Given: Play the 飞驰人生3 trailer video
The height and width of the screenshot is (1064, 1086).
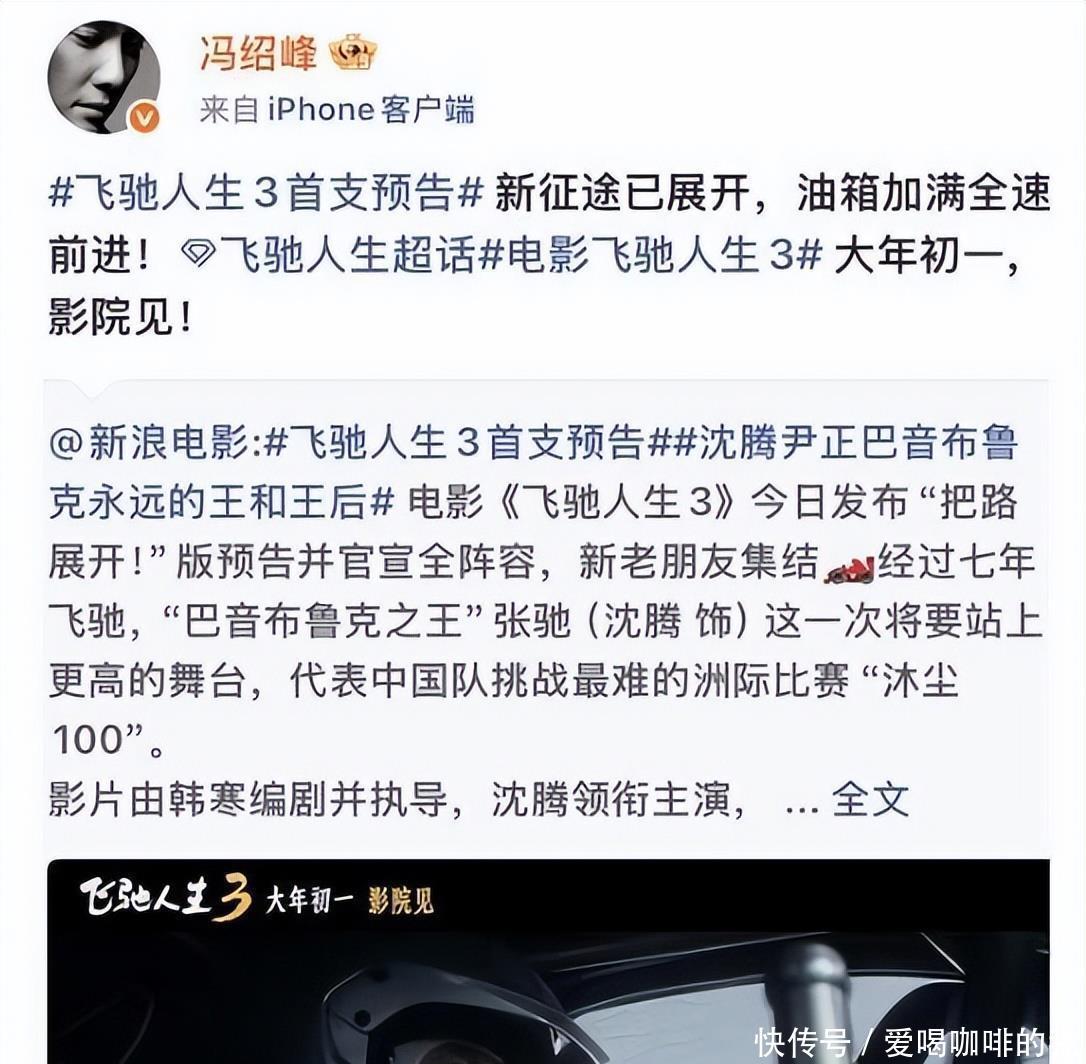Looking at the screenshot, I should [548, 961].
